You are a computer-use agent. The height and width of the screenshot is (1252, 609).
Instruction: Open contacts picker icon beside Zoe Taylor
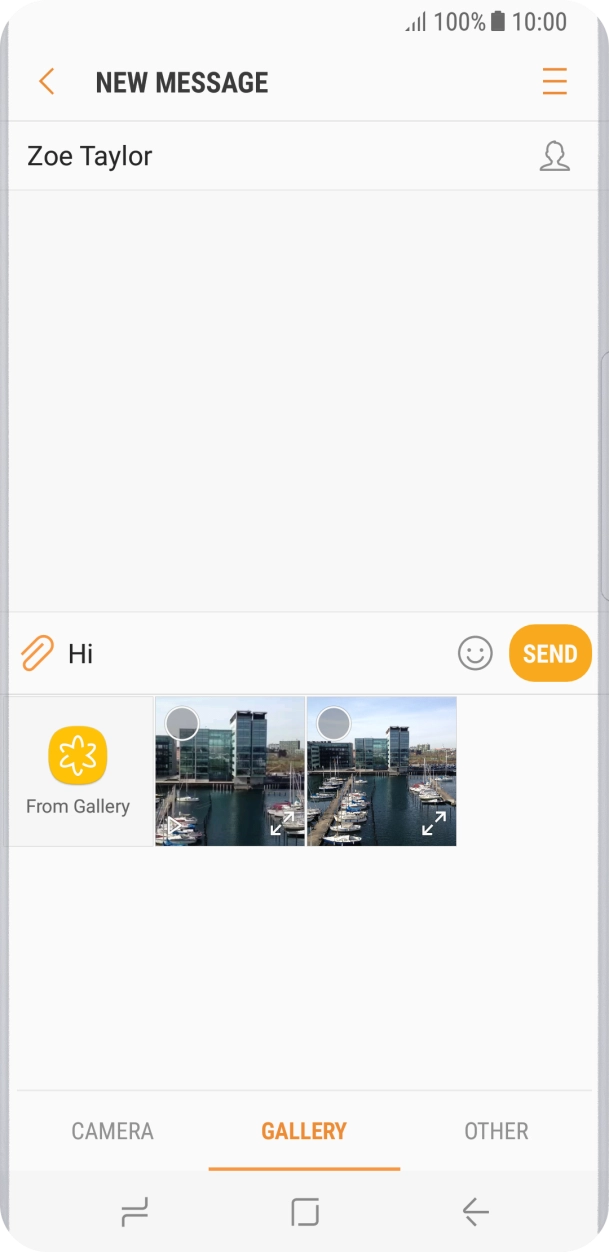554,156
